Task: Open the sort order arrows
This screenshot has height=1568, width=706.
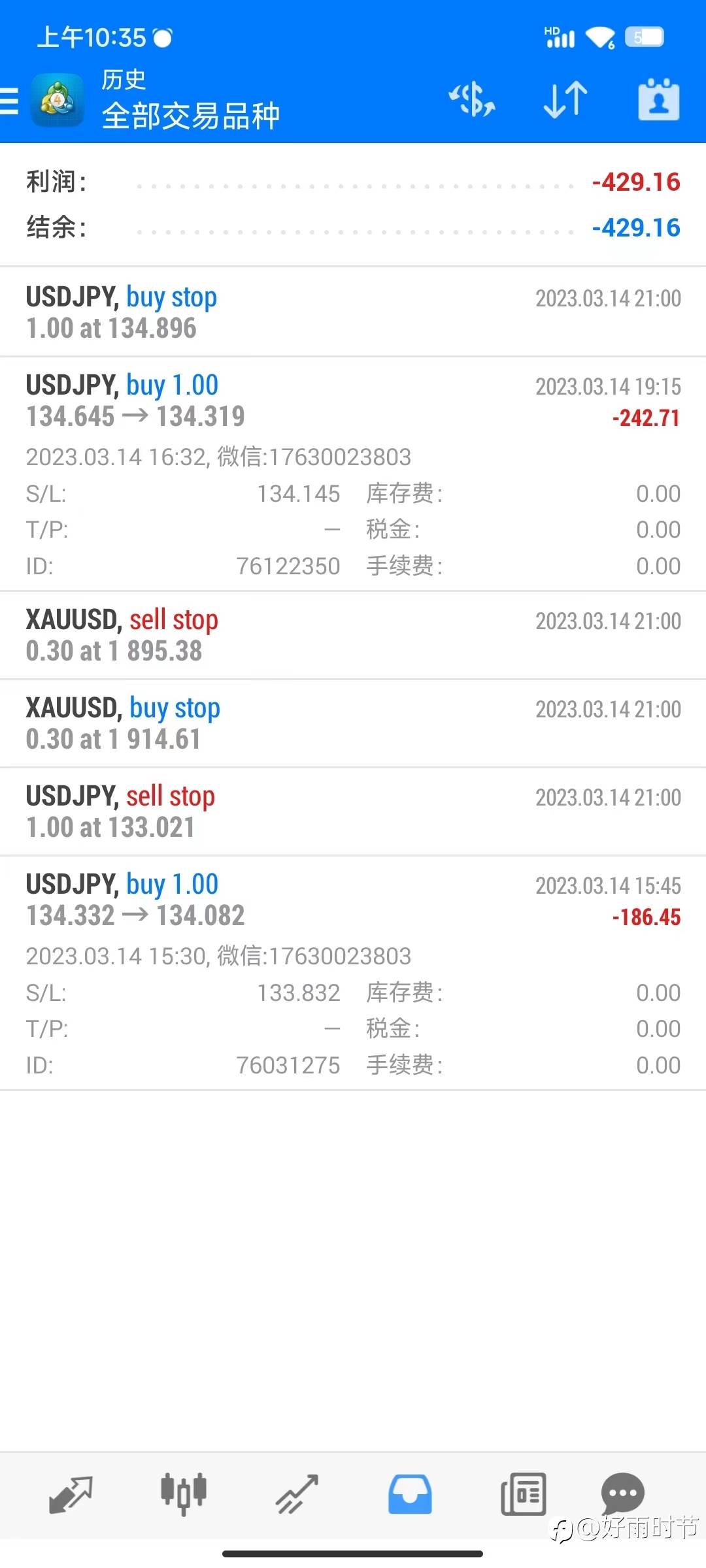Action: click(x=565, y=100)
